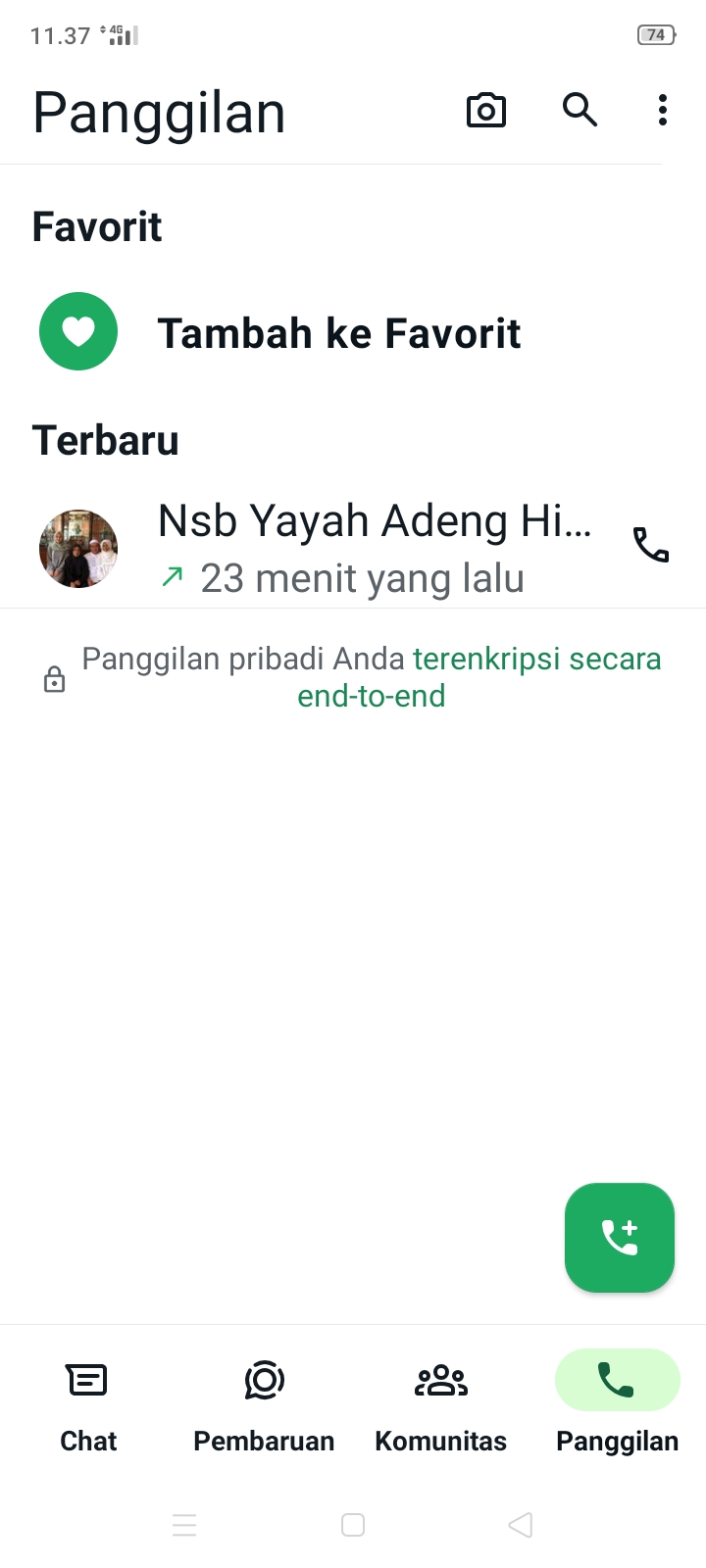The image size is (706, 1568).
Task: Open the three-dot overflow menu
Action: pyautogui.click(x=663, y=110)
